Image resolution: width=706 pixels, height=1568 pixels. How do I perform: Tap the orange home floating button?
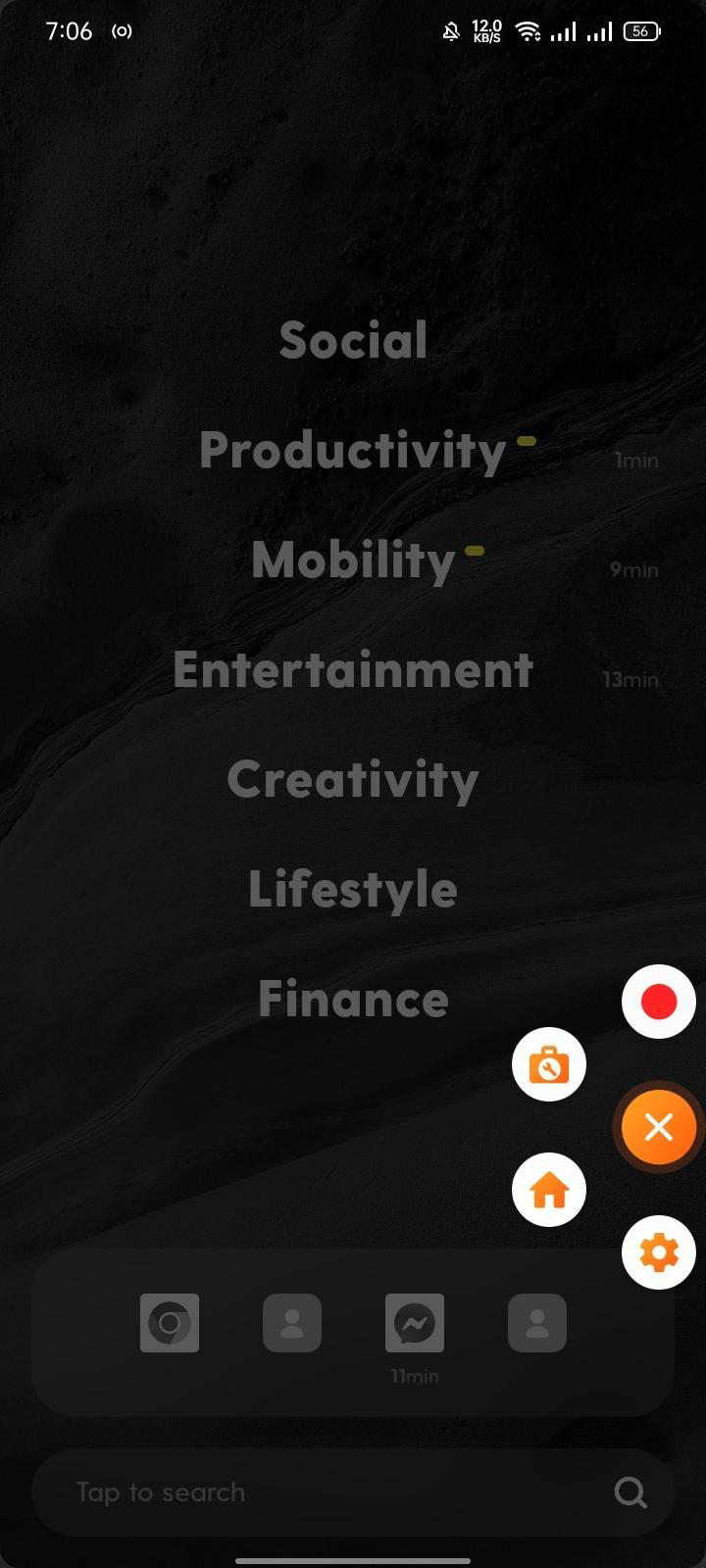coord(549,1190)
